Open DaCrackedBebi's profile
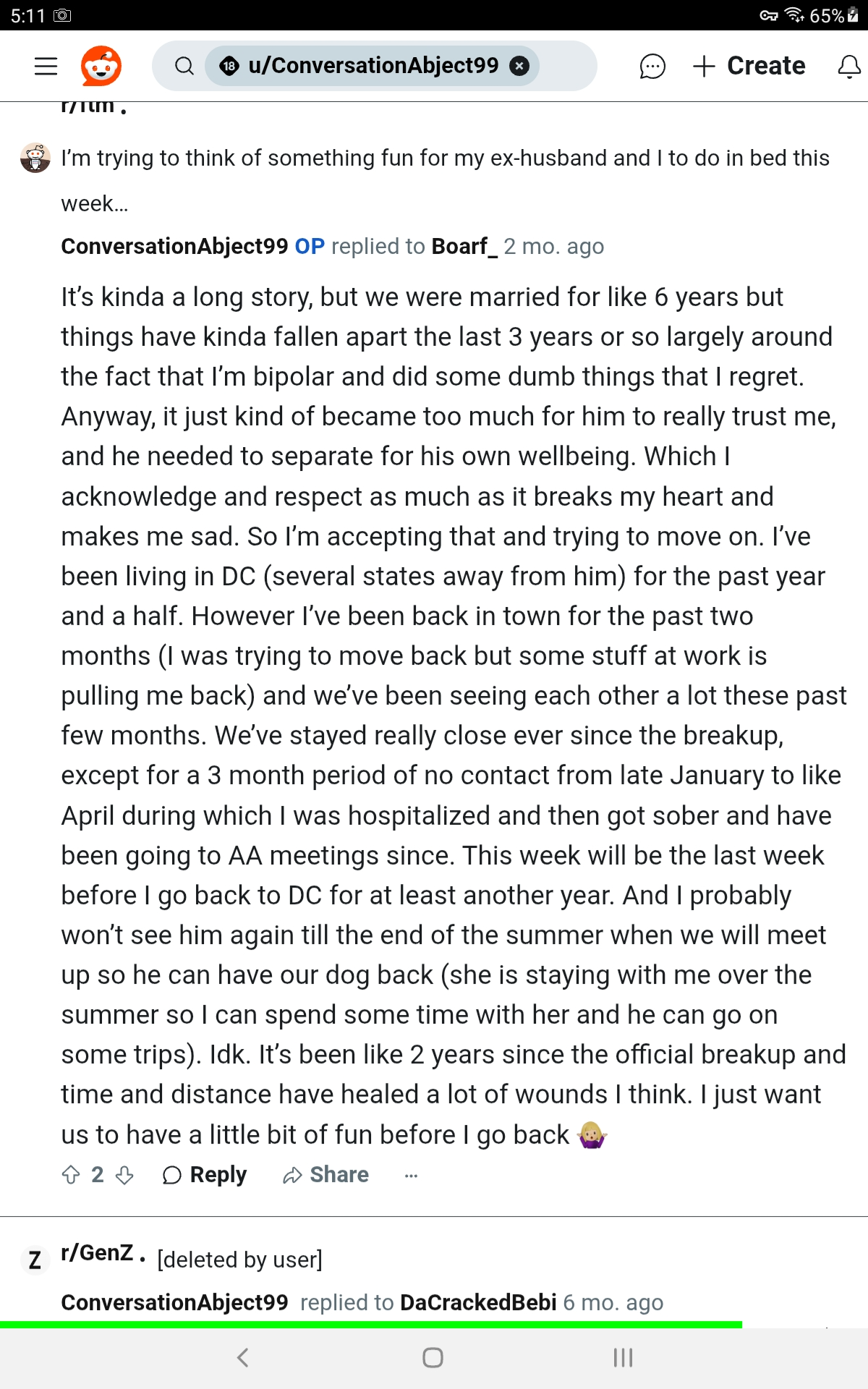The height and width of the screenshot is (1389, 868). [x=478, y=1302]
